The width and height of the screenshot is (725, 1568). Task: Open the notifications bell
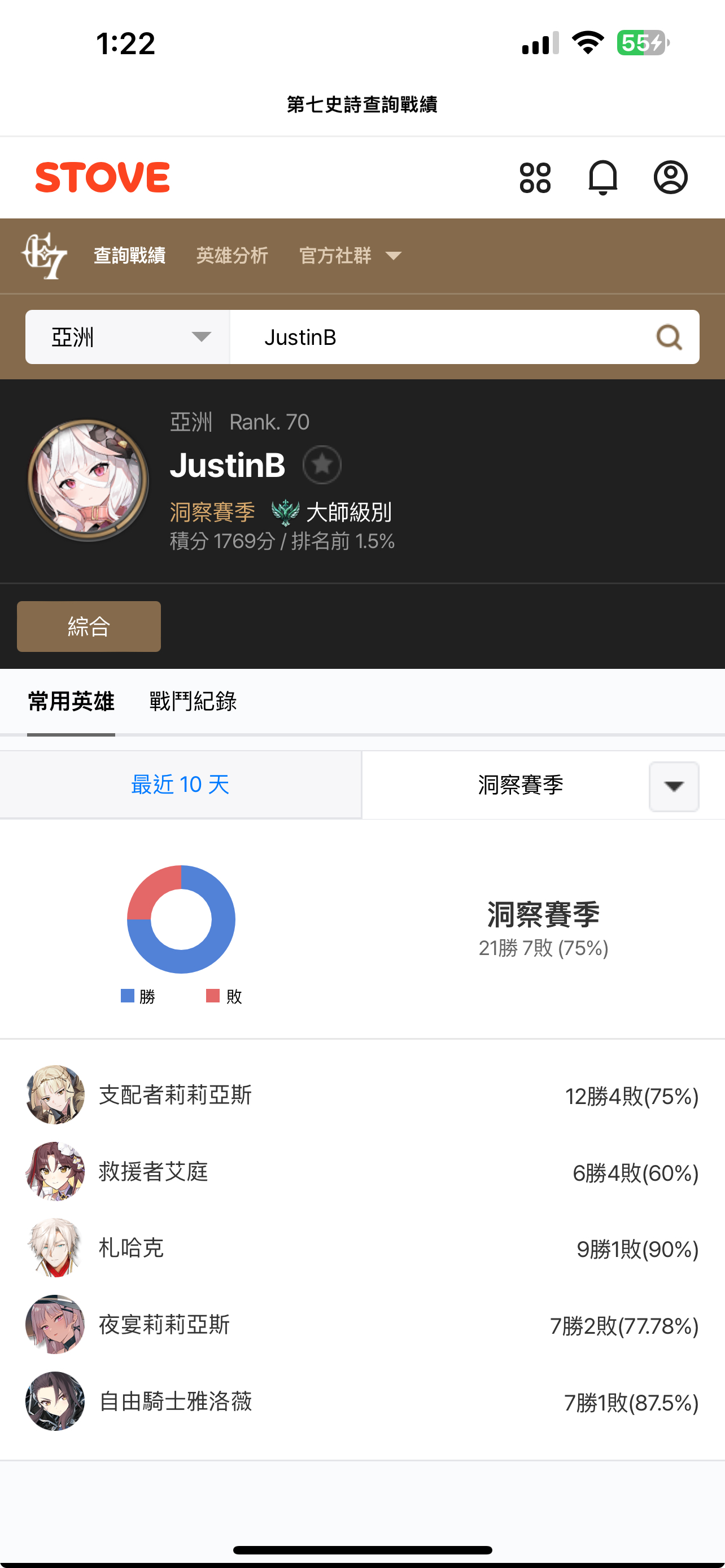[x=602, y=178]
